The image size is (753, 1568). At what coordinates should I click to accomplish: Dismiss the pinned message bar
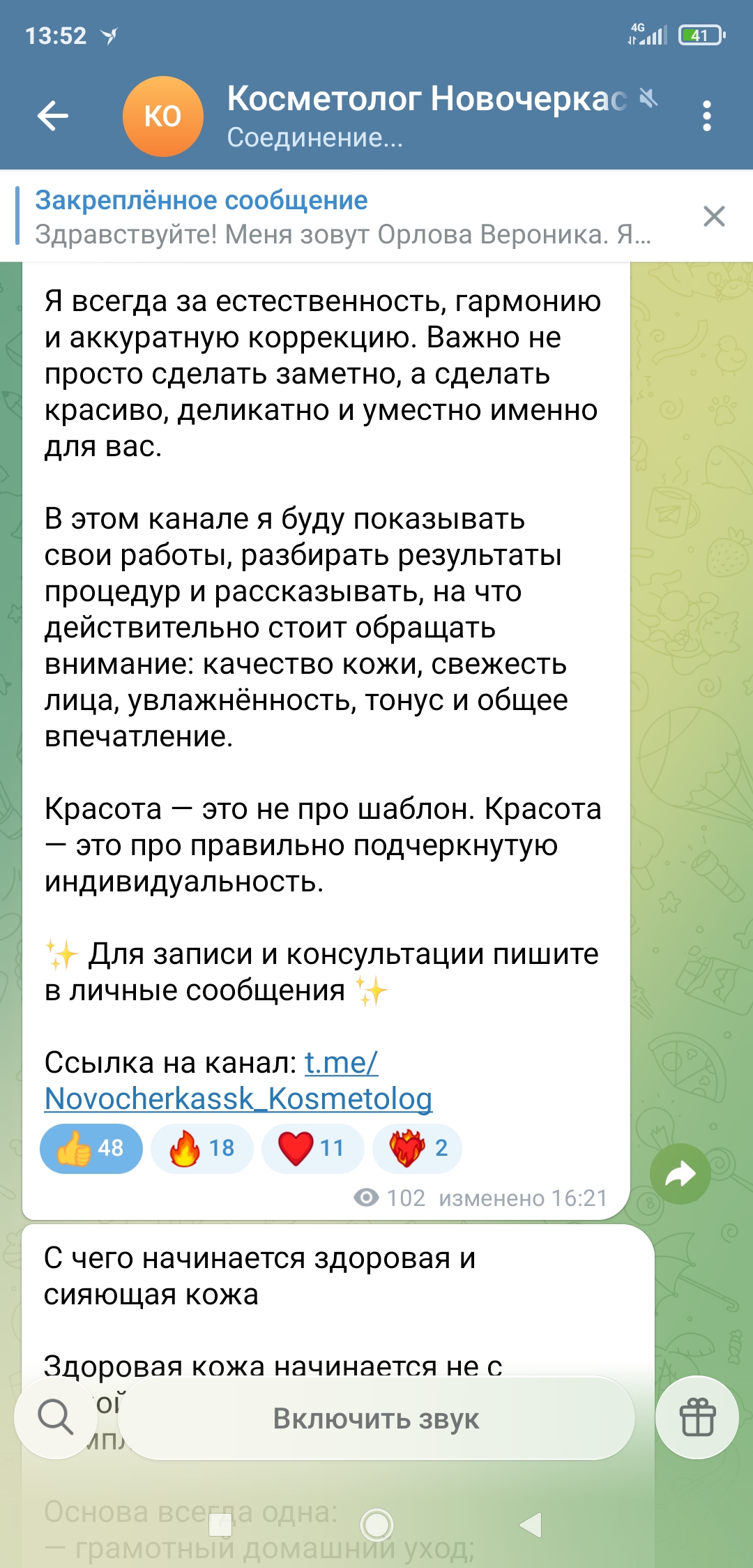[x=714, y=216]
